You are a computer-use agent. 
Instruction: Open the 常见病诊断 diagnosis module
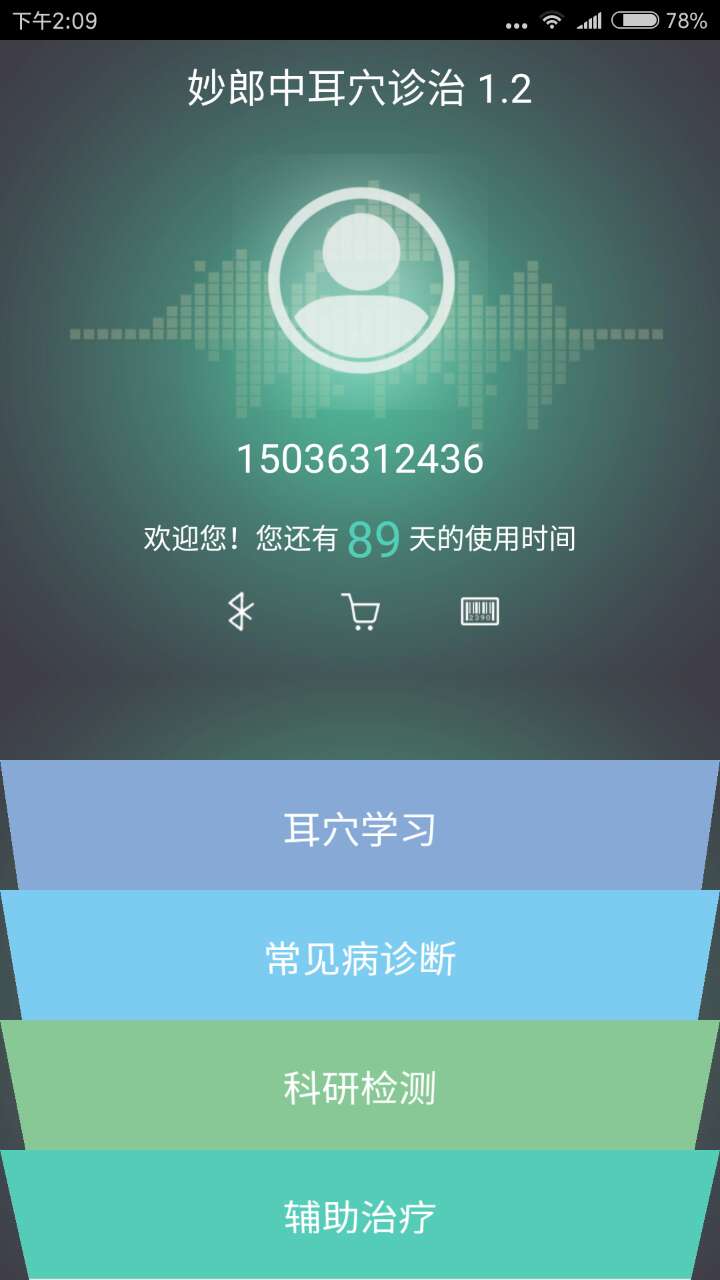pos(360,958)
